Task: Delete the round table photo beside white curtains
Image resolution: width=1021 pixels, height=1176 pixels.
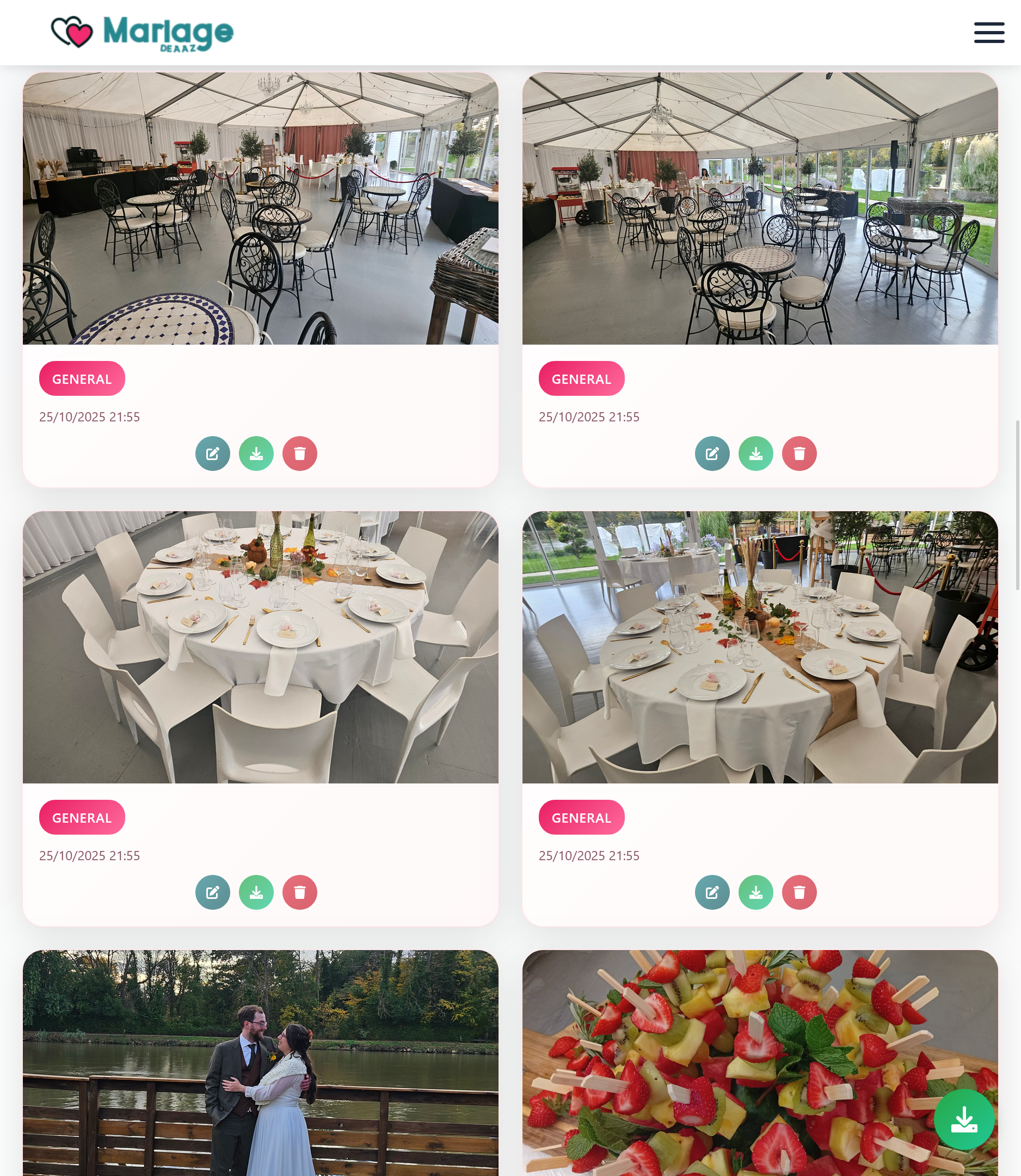Action: tap(300, 892)
